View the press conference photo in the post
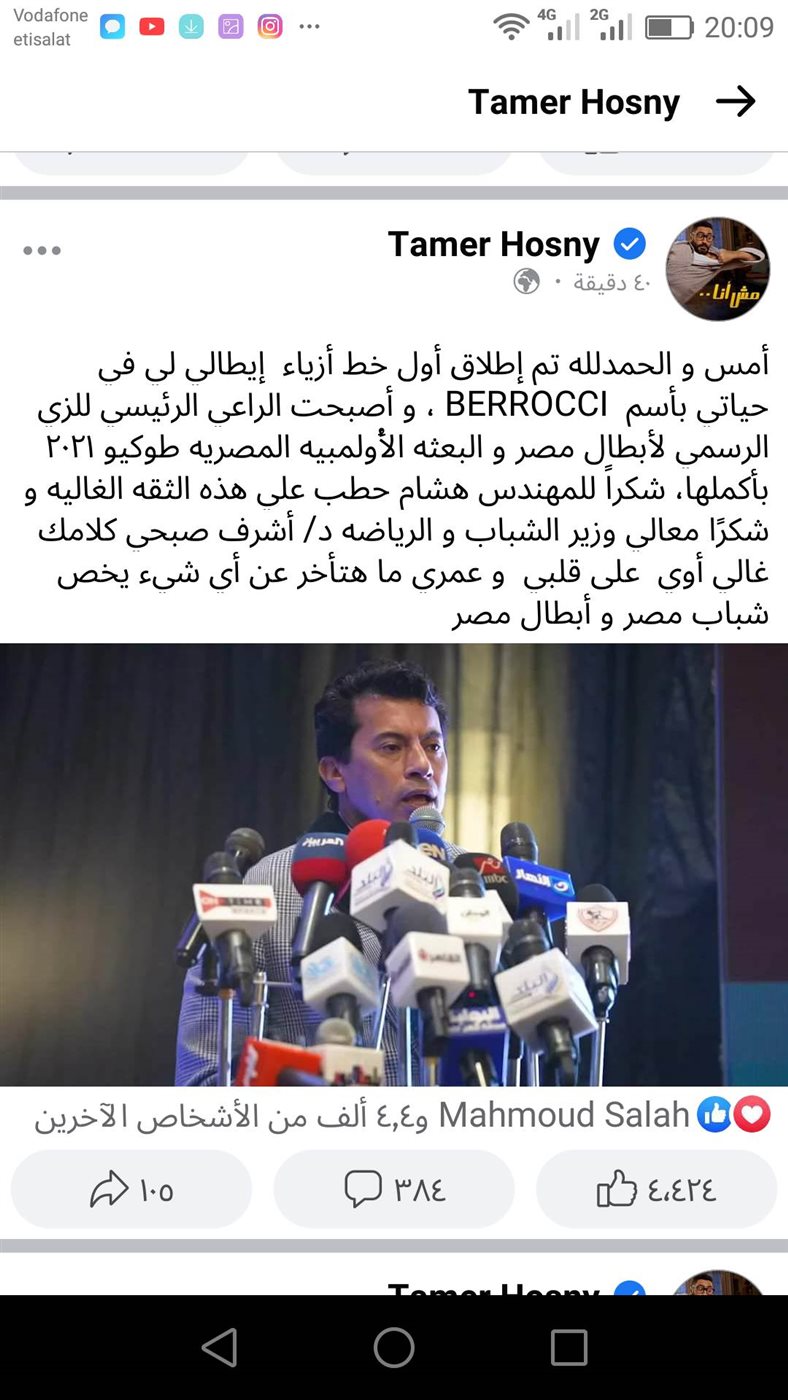 (x=394, y=864)
